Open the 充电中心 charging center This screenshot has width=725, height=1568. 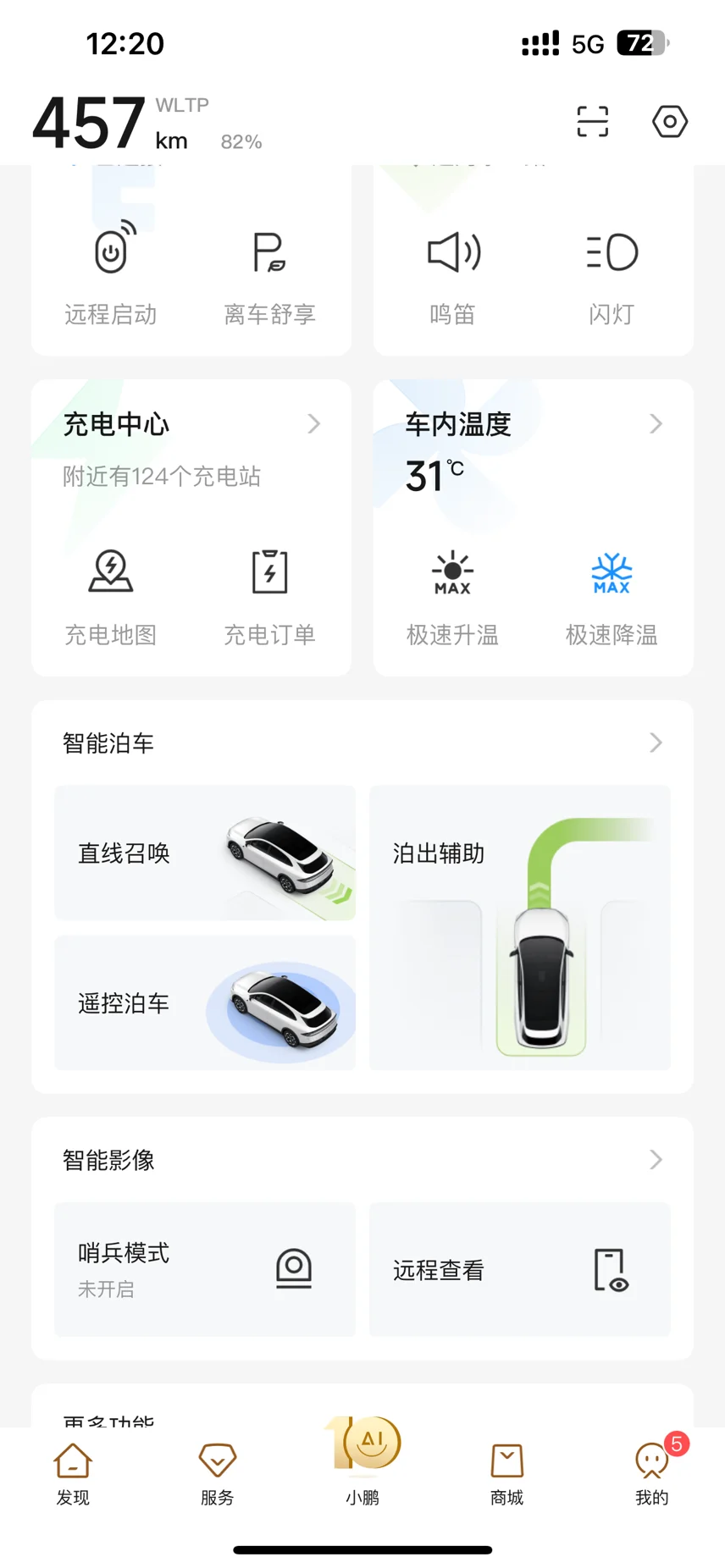coord(191,425)
